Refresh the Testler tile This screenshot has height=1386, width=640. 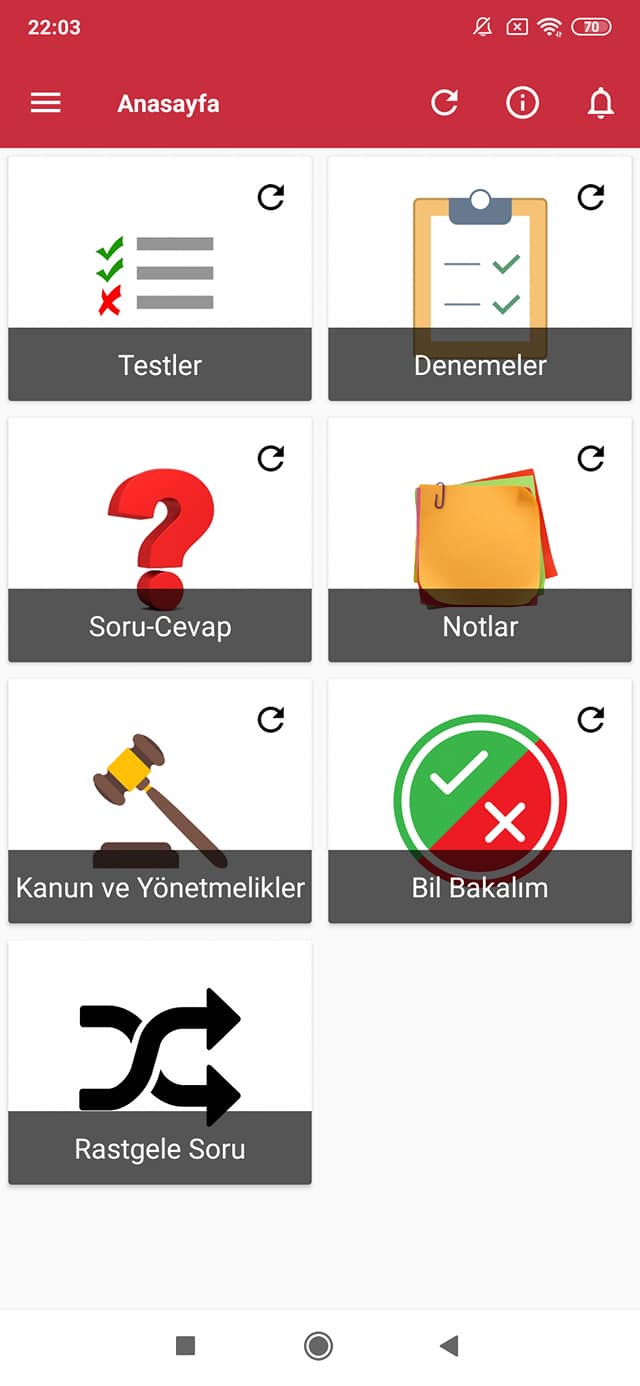(271, 197)
